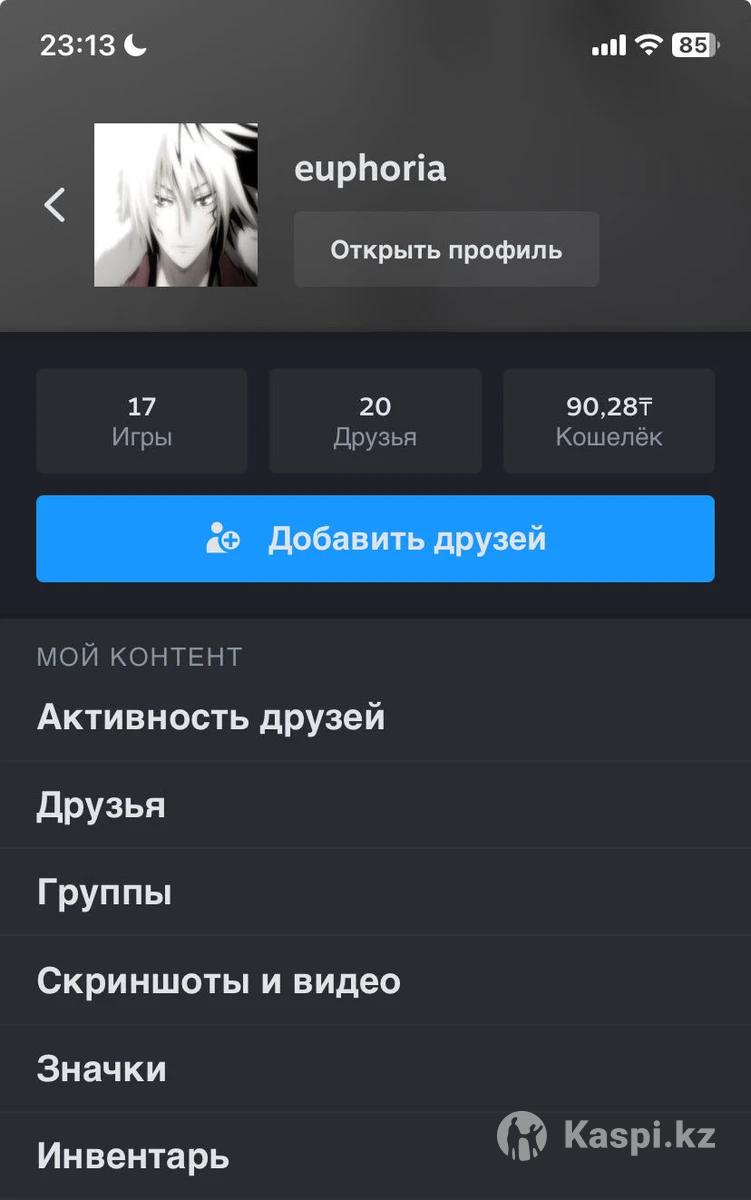Open Активность друзей

coord(211,718)
